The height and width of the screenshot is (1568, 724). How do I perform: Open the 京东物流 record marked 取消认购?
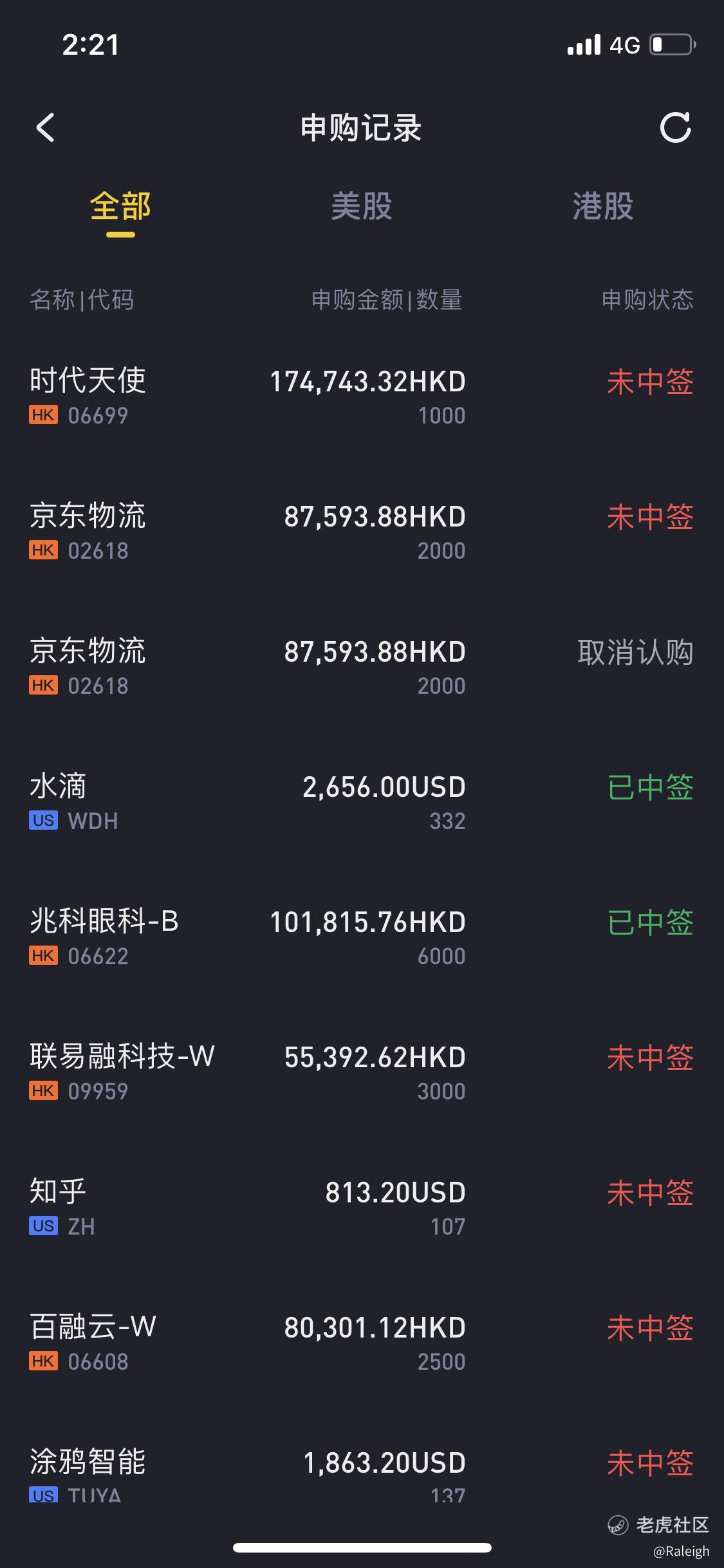(362, 667)
